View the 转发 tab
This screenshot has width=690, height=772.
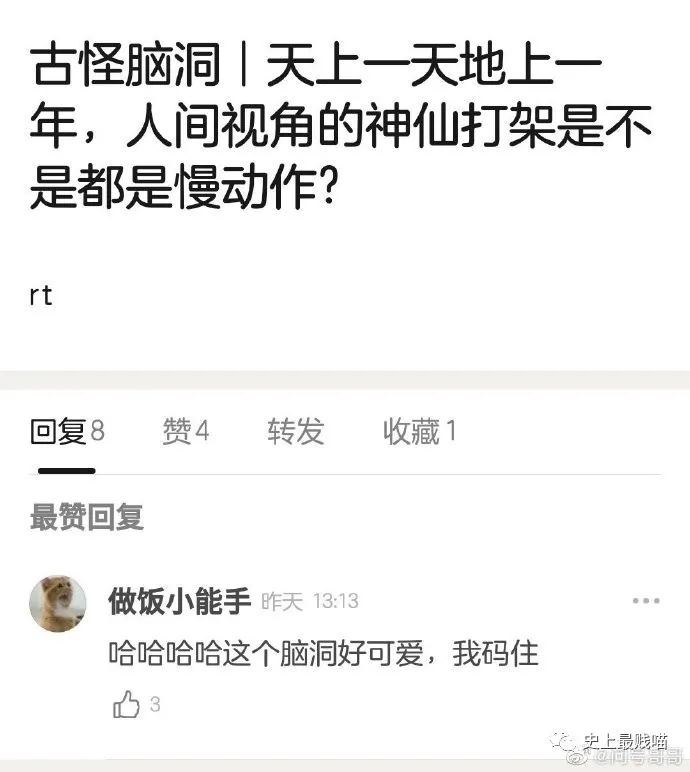295,432
